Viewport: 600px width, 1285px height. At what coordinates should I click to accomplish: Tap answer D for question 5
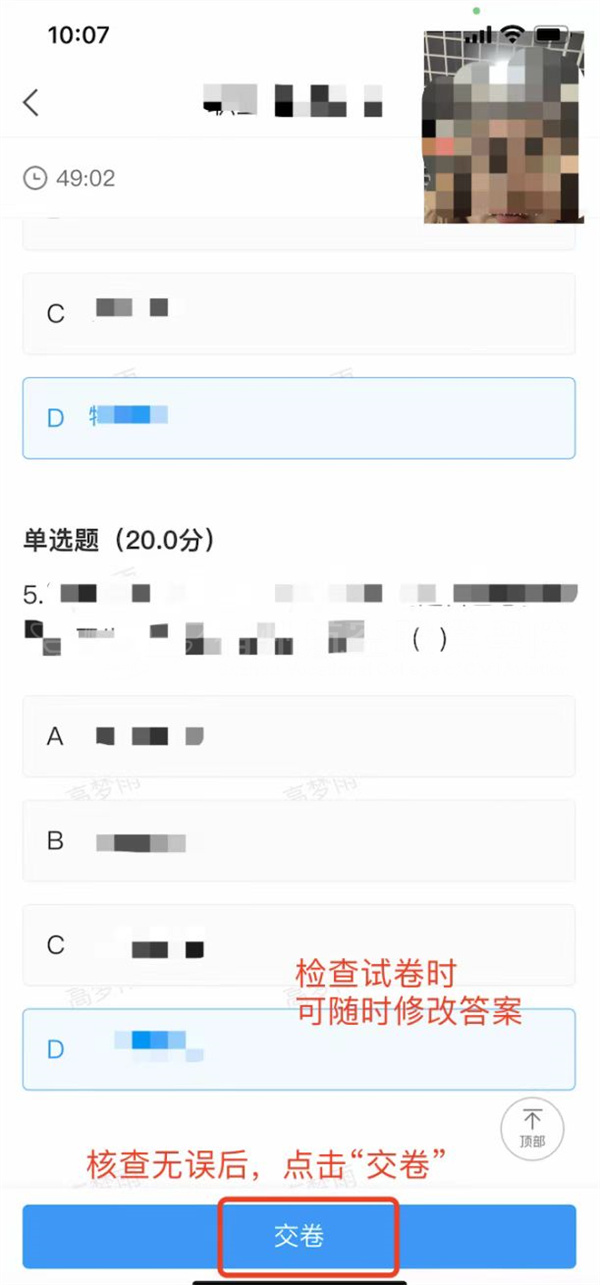coord(298,1049)
